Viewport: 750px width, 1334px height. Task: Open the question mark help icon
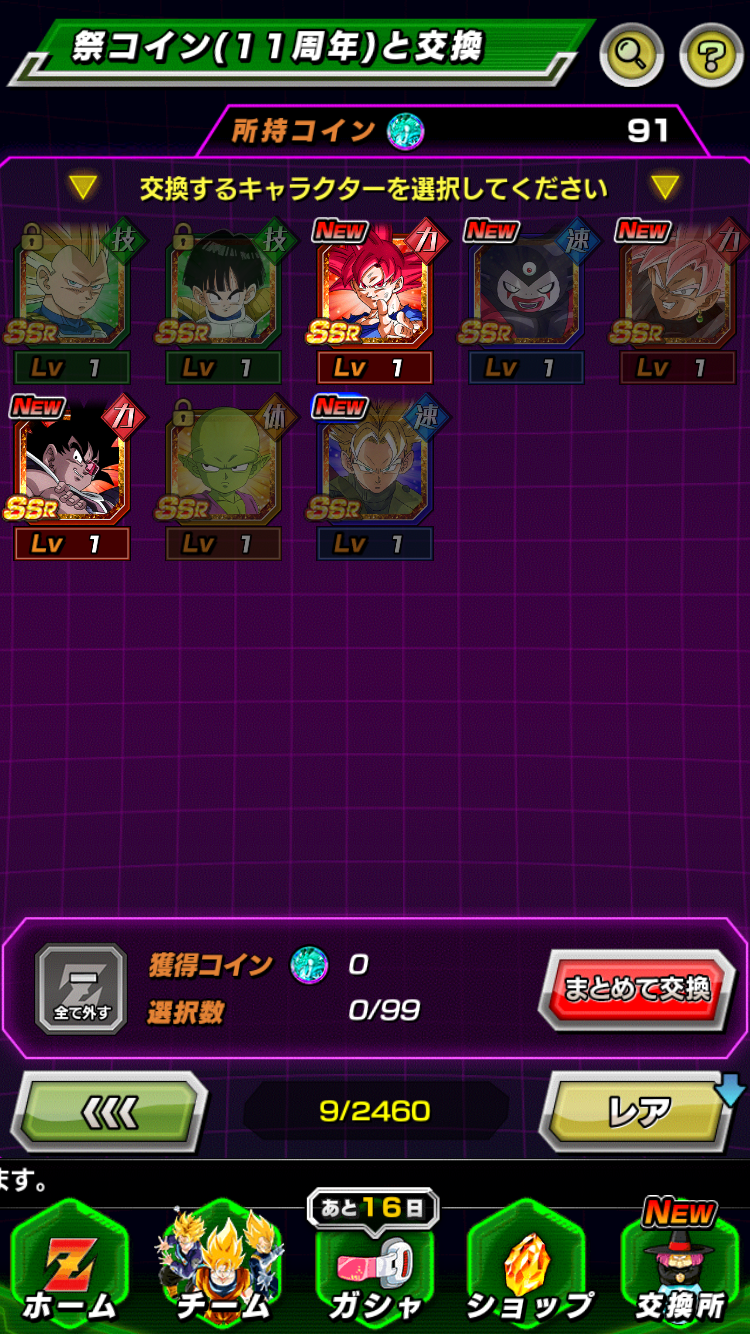pos(710,53)
